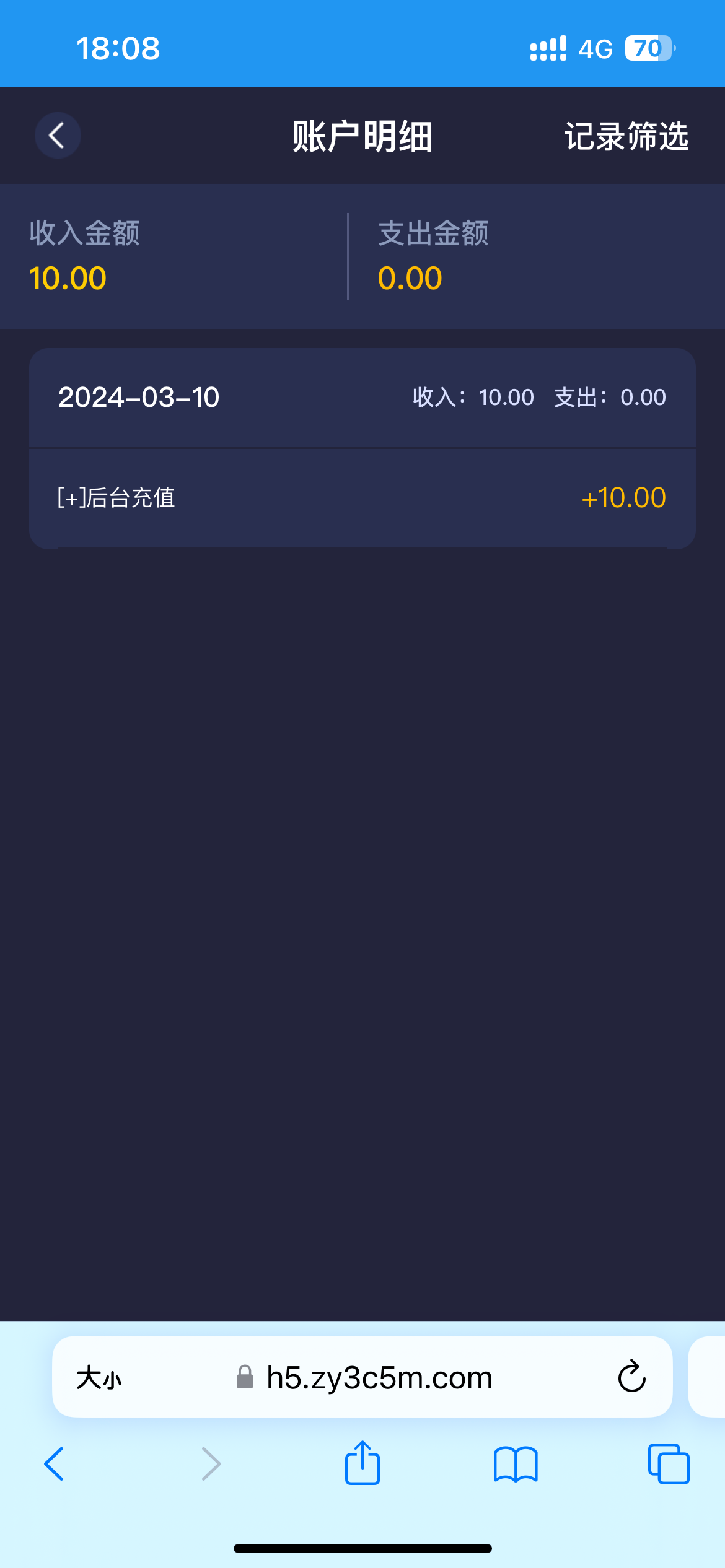
Task: Show all open Safari tabs
Action: pyautogui.click(x=669, y=1464)
